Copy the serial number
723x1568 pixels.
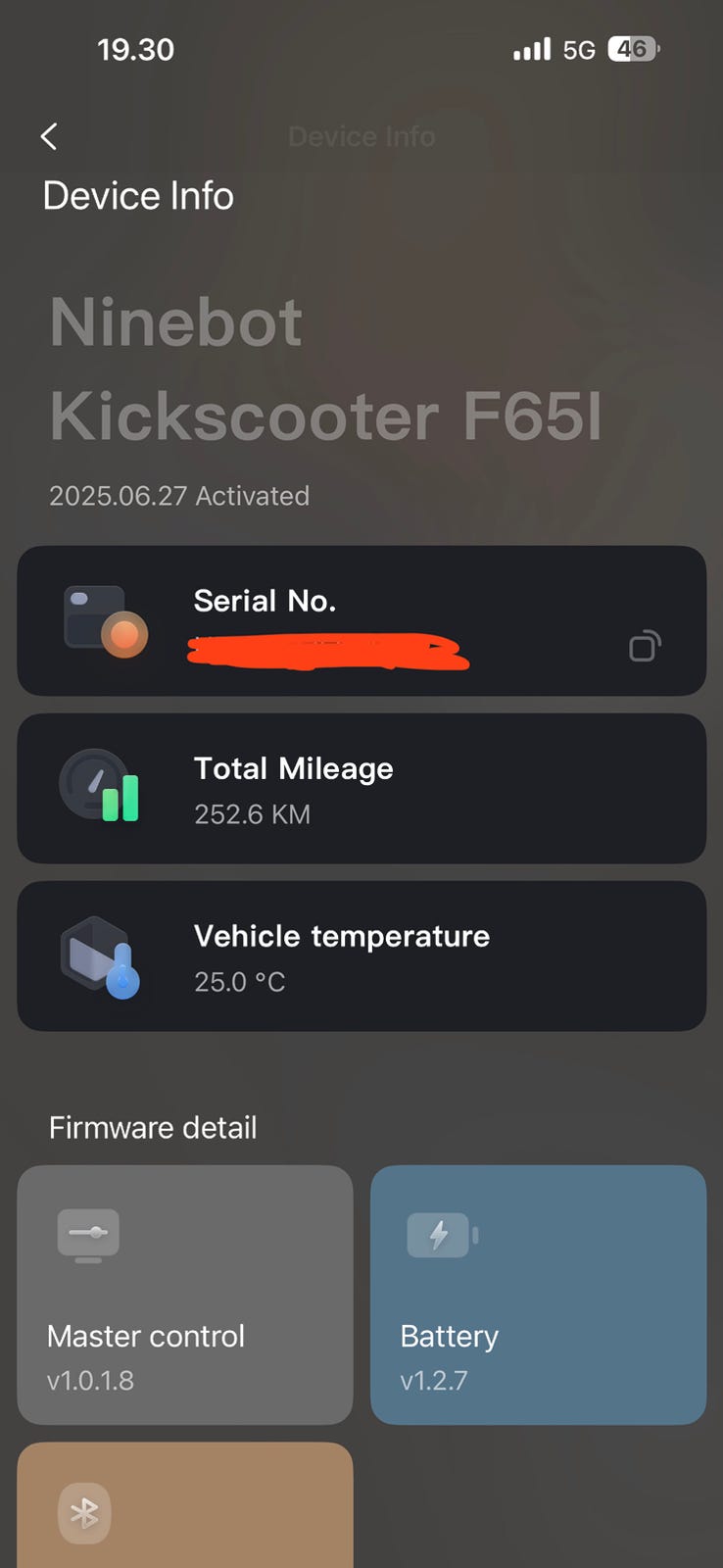pyautogui.click(x=645, y=646)
